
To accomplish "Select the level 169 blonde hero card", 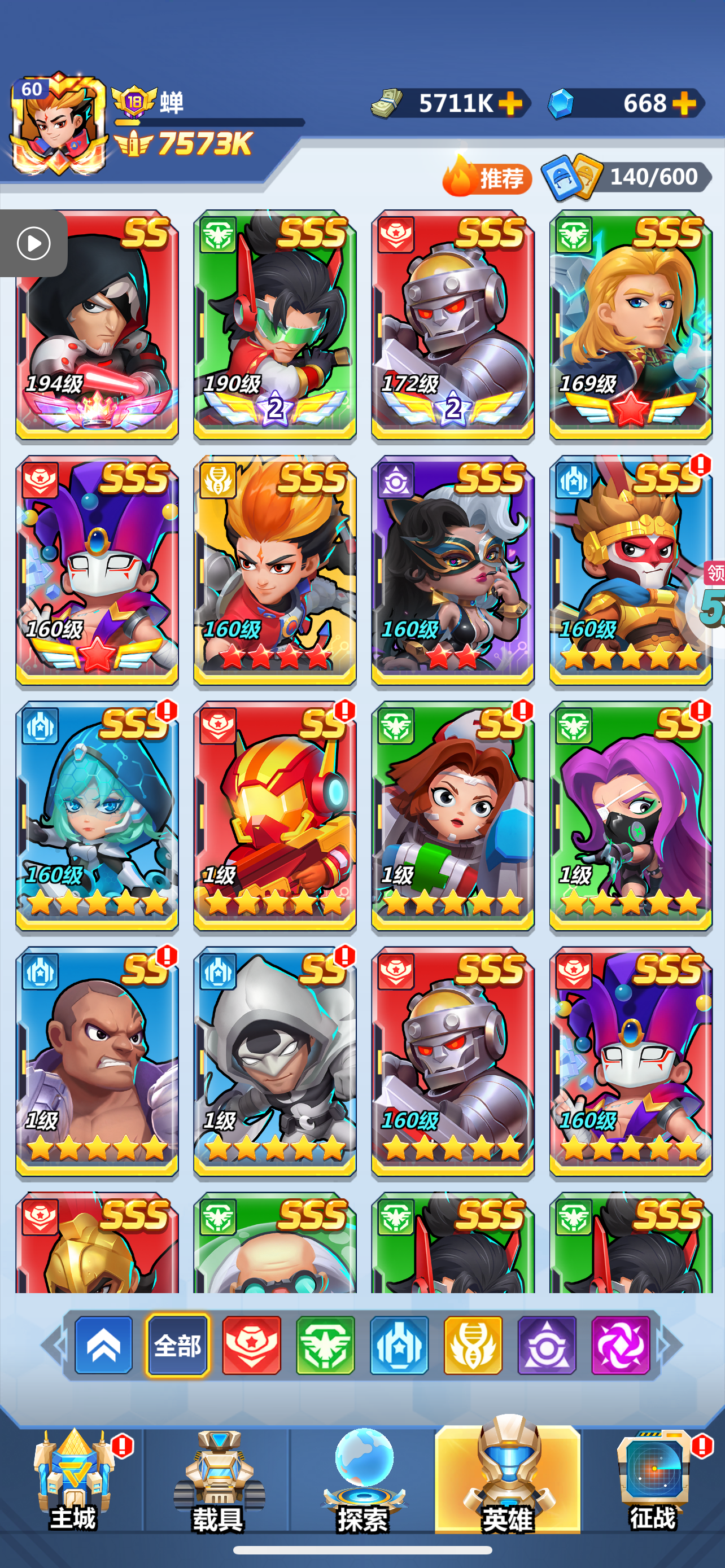I will tap(631, 325).
